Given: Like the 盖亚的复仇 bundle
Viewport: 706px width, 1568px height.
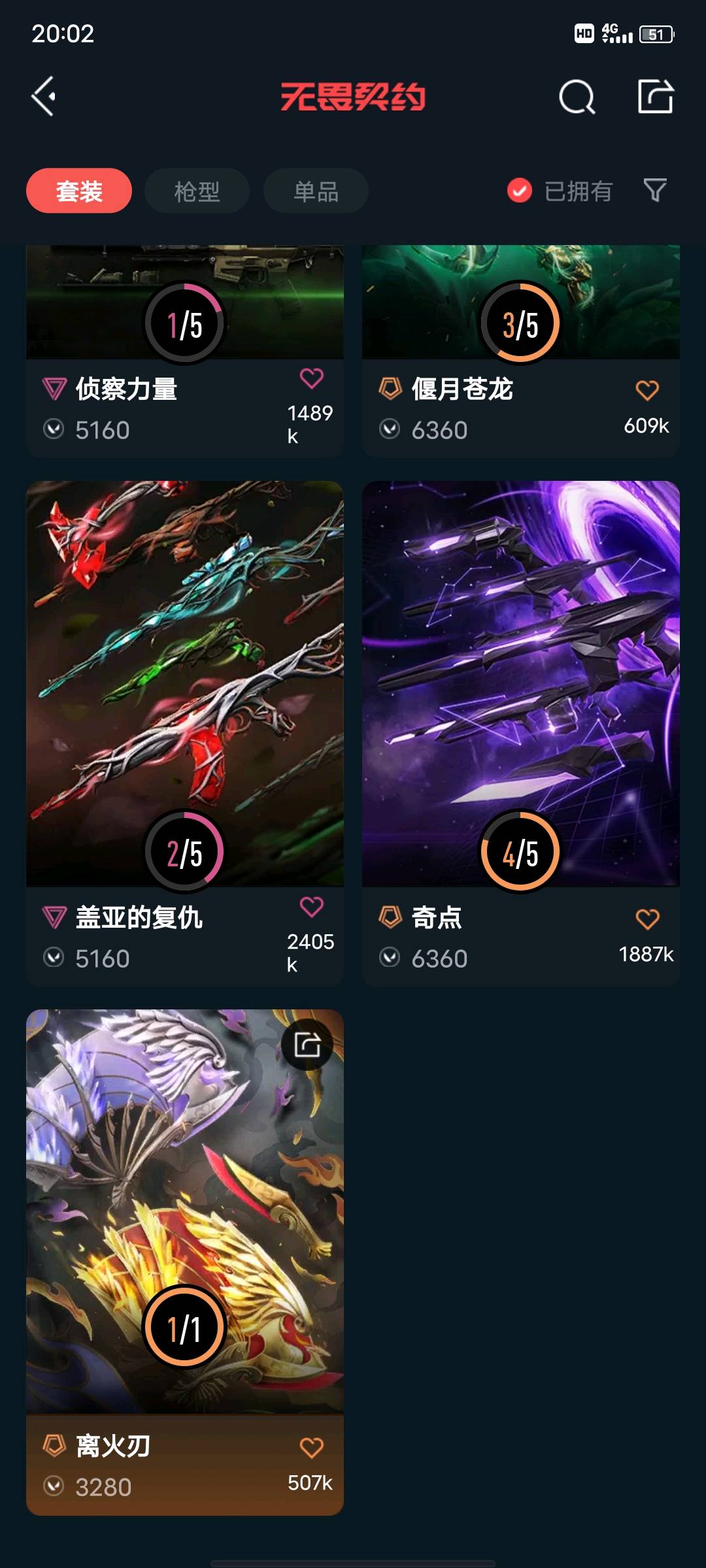Looking at the screenshot, I should coord(311,907).
